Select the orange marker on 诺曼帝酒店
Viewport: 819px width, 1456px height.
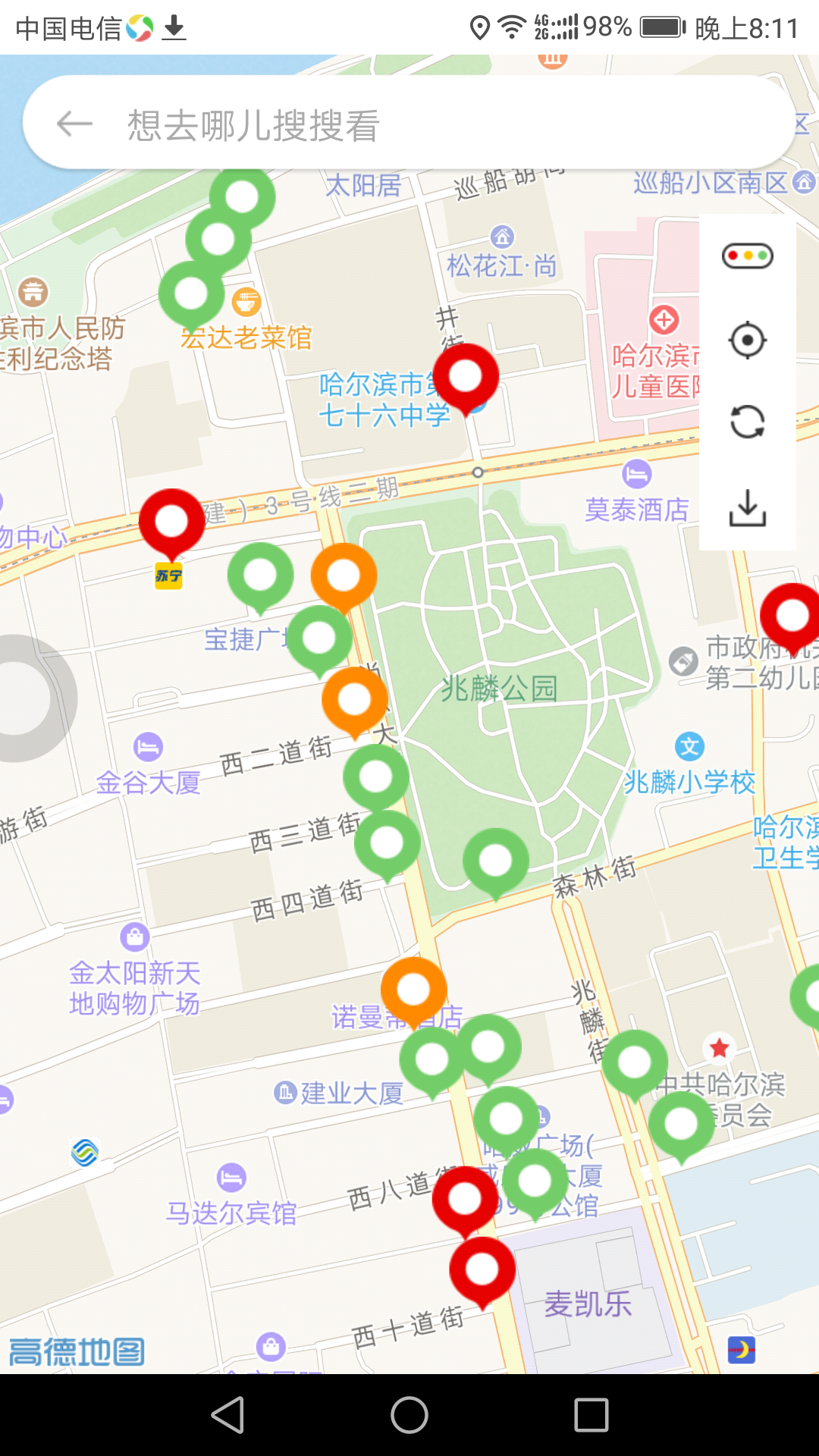point(414,989)
